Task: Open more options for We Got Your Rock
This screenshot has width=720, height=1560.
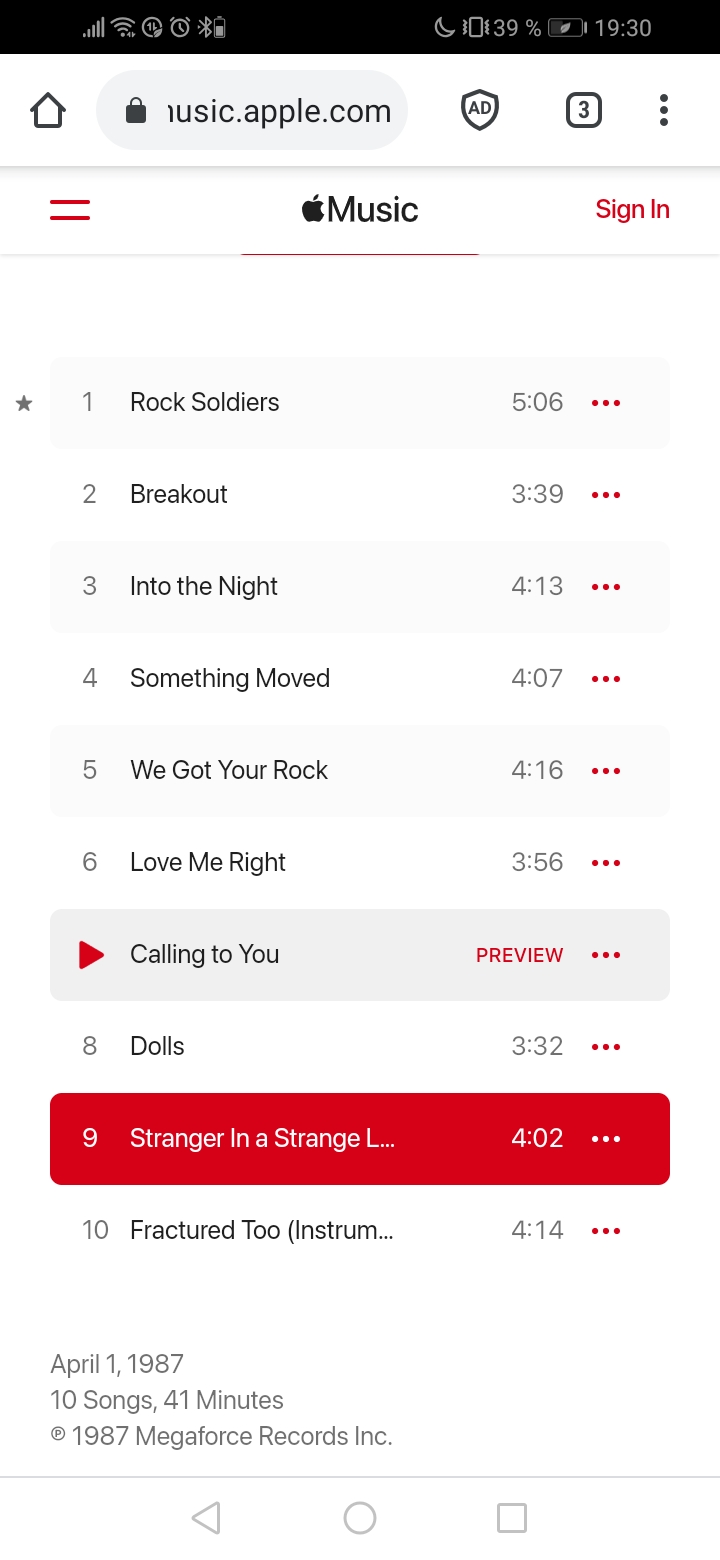Action: coord(606,771)
